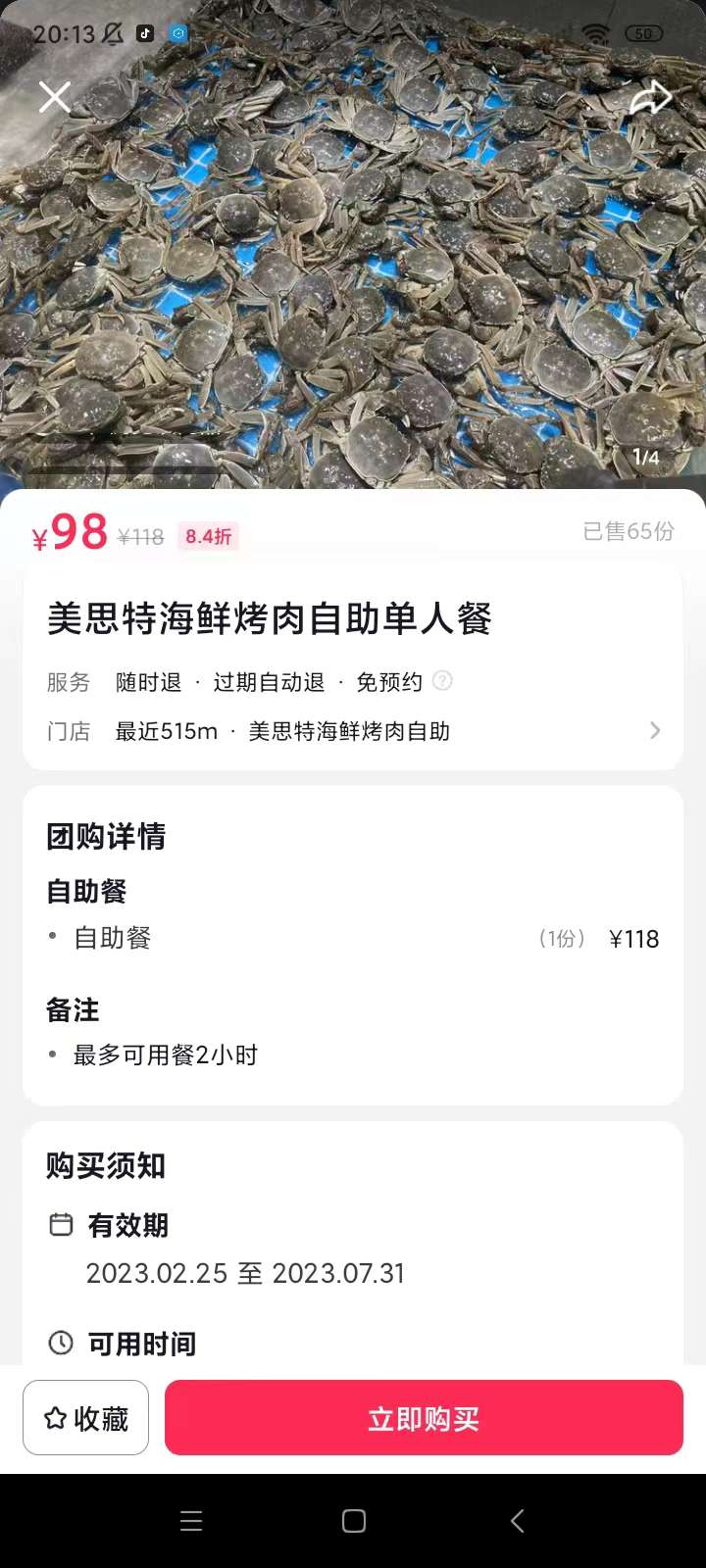The width and height of the screenshot is (706, 1568).
Task: Go to the system home screen
Action: click(354, 1521)
